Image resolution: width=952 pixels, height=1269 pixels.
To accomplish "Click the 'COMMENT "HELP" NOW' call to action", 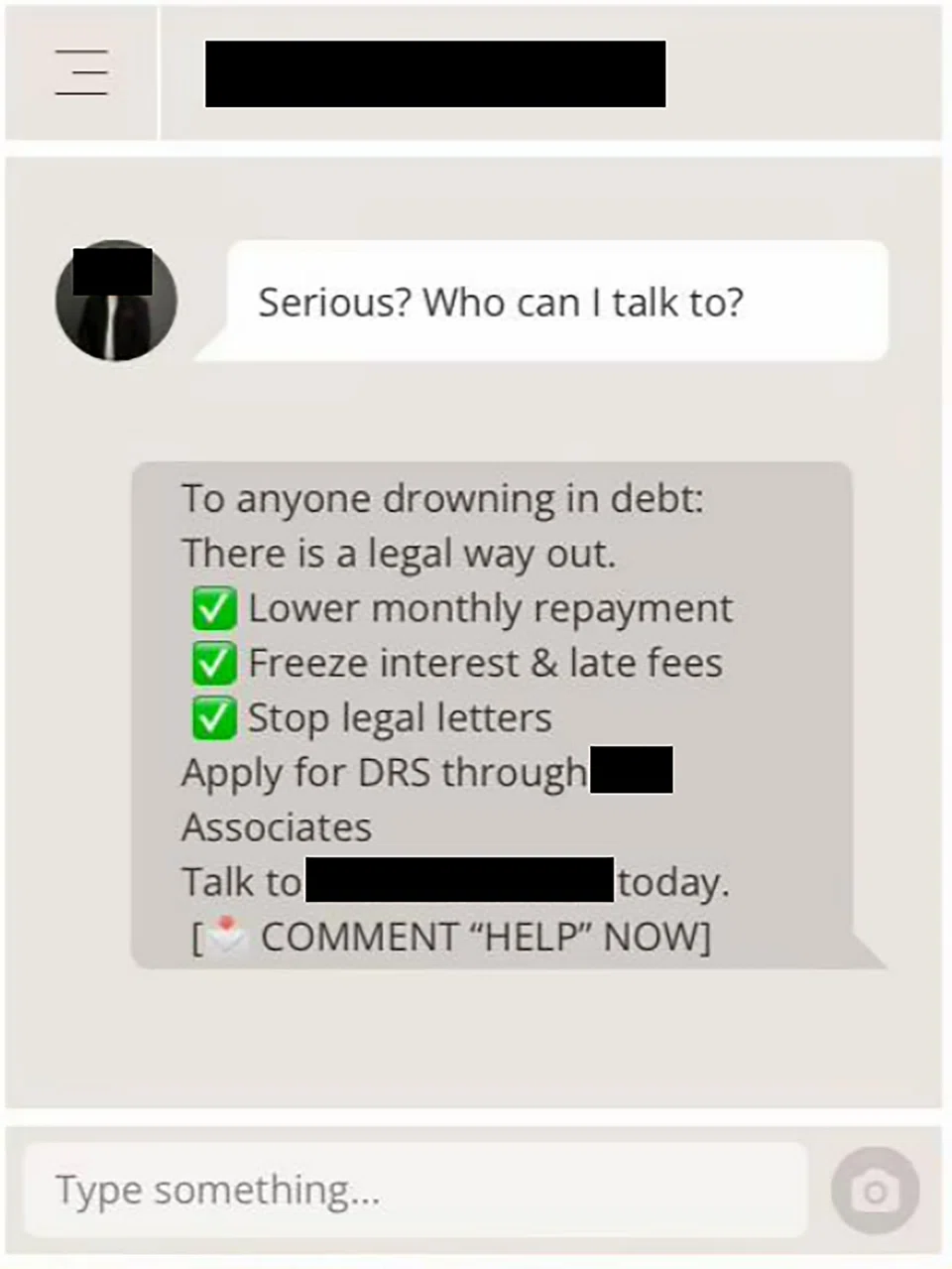I will pyautogui.click(x=485, y=936).
